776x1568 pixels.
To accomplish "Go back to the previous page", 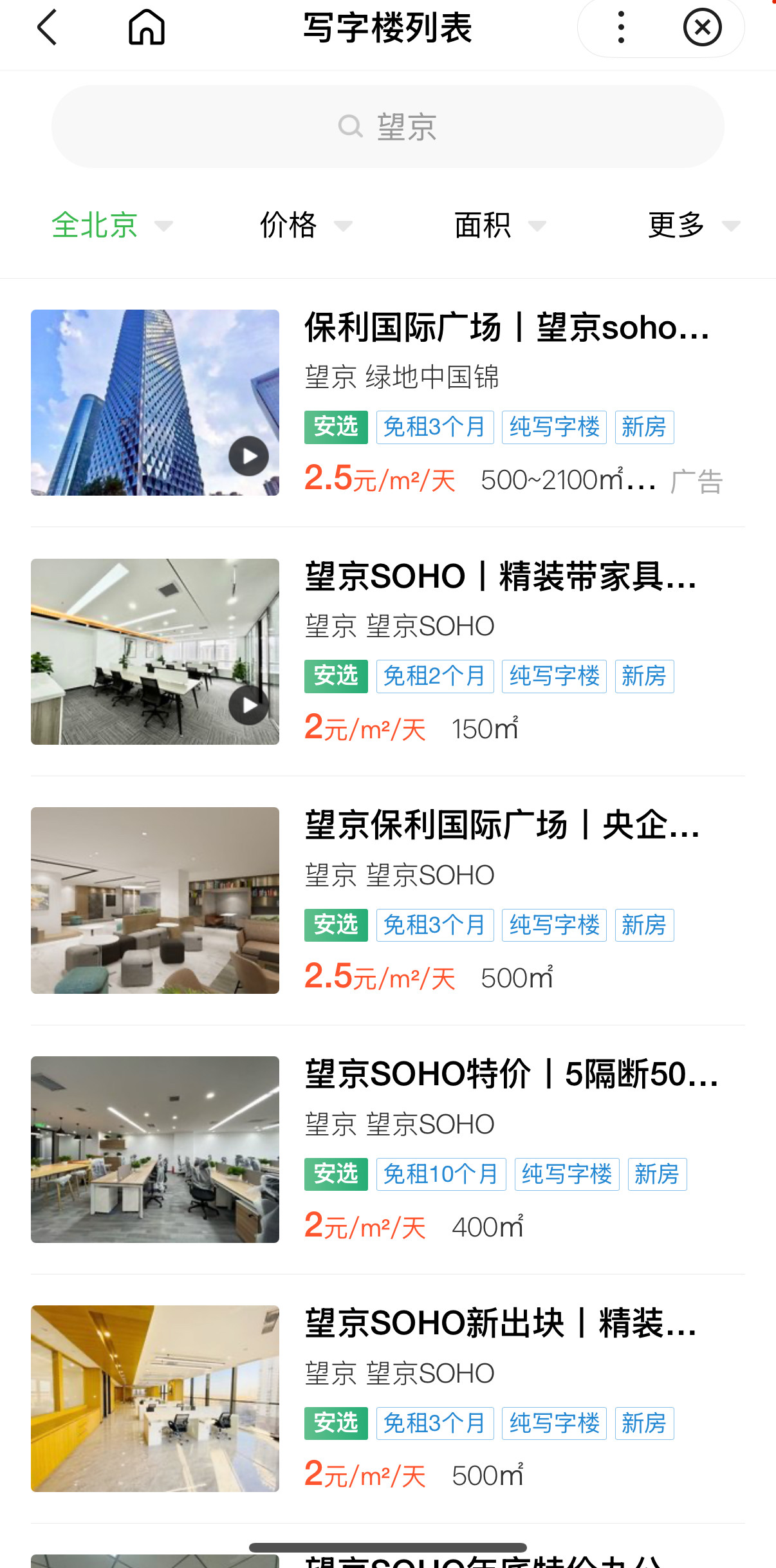I will 47,28.
